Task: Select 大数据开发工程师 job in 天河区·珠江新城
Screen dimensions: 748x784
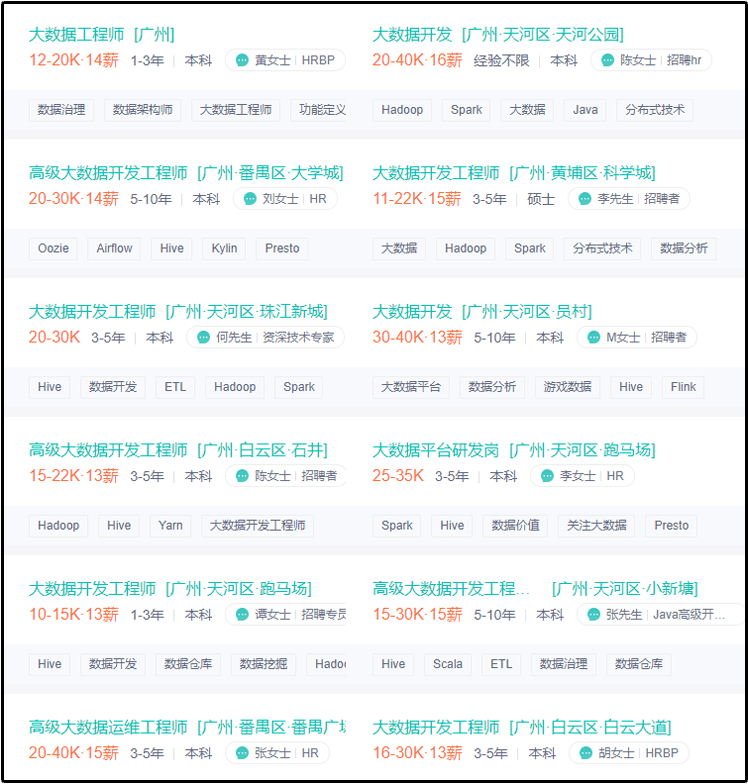Action: [x=92, y=312]
